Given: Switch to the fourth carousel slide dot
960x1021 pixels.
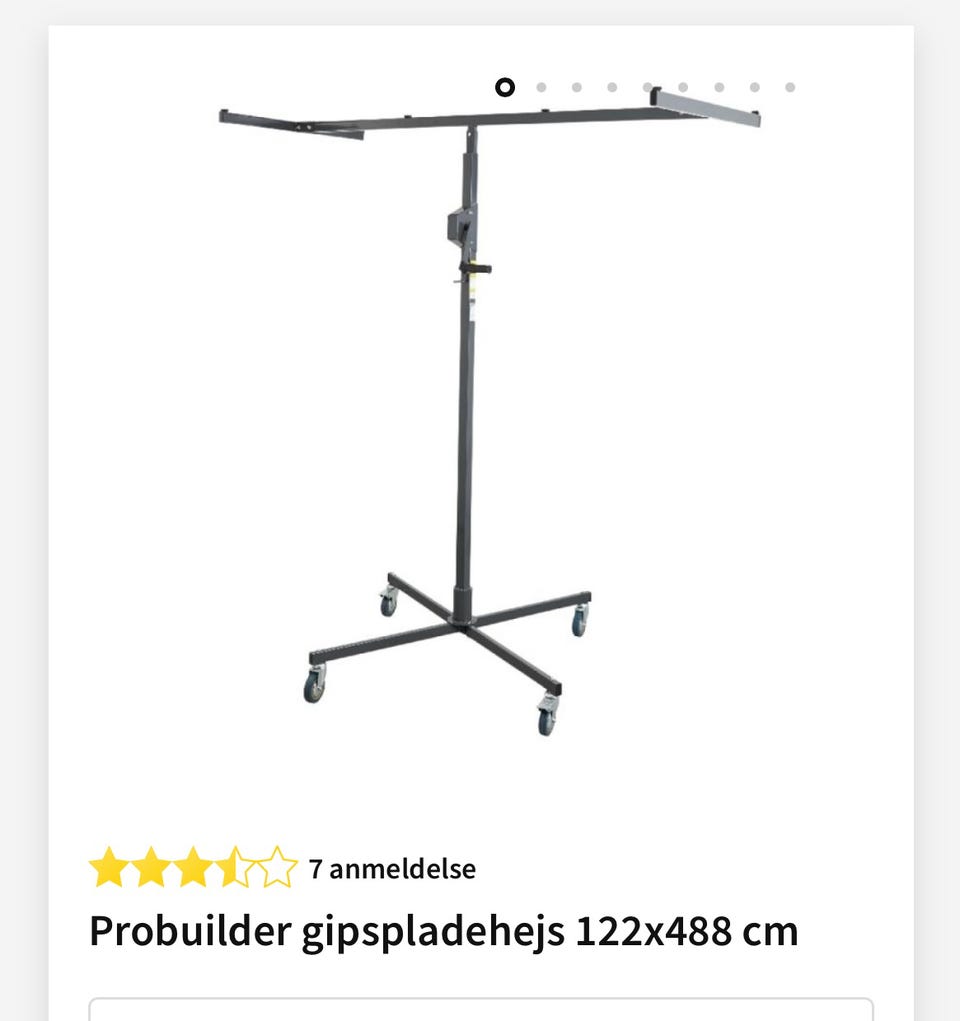Looking at the screenshot, I should click(x=612, y=88).
